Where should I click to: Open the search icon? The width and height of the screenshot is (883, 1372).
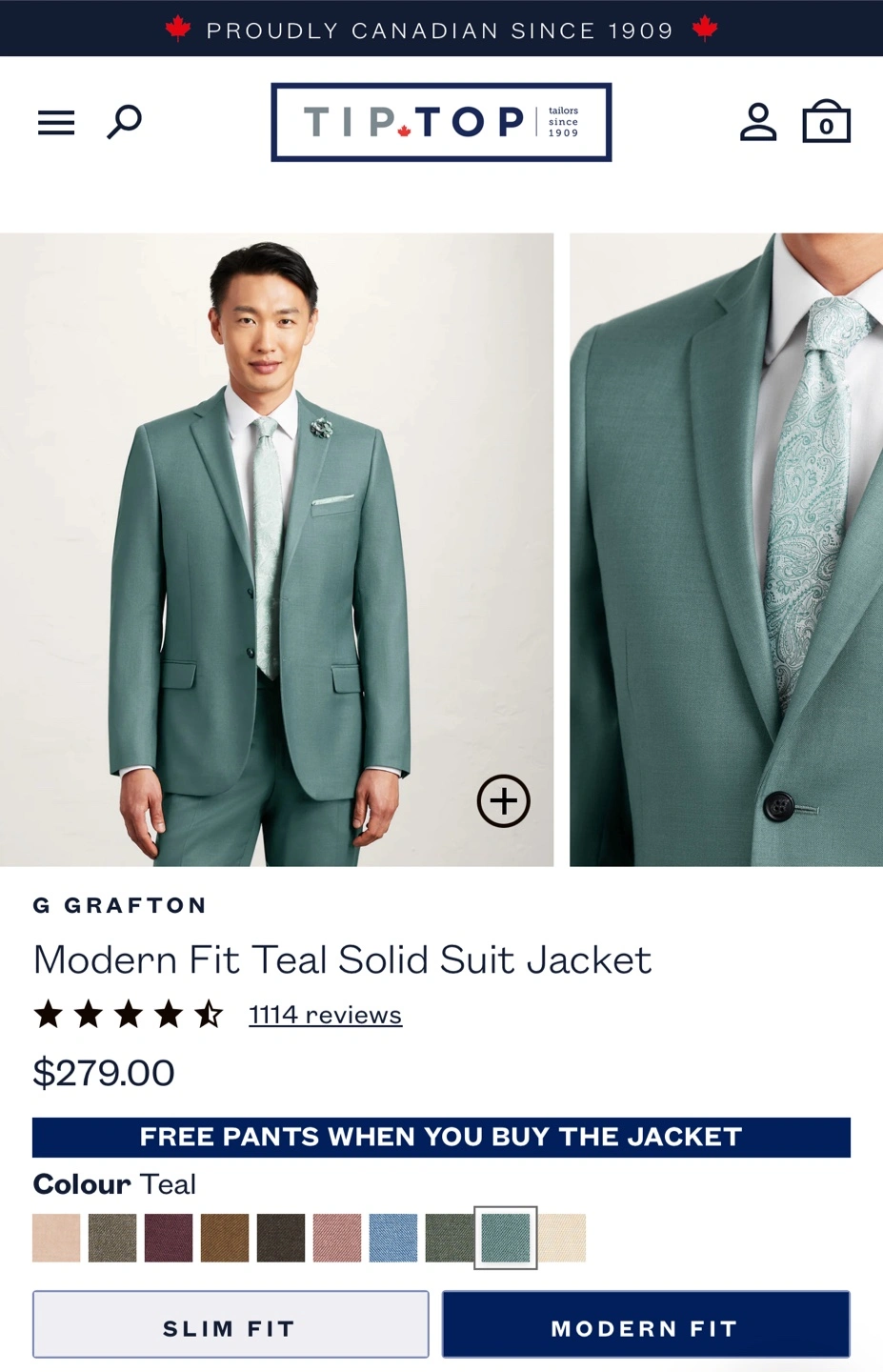(x=124, y=122)
